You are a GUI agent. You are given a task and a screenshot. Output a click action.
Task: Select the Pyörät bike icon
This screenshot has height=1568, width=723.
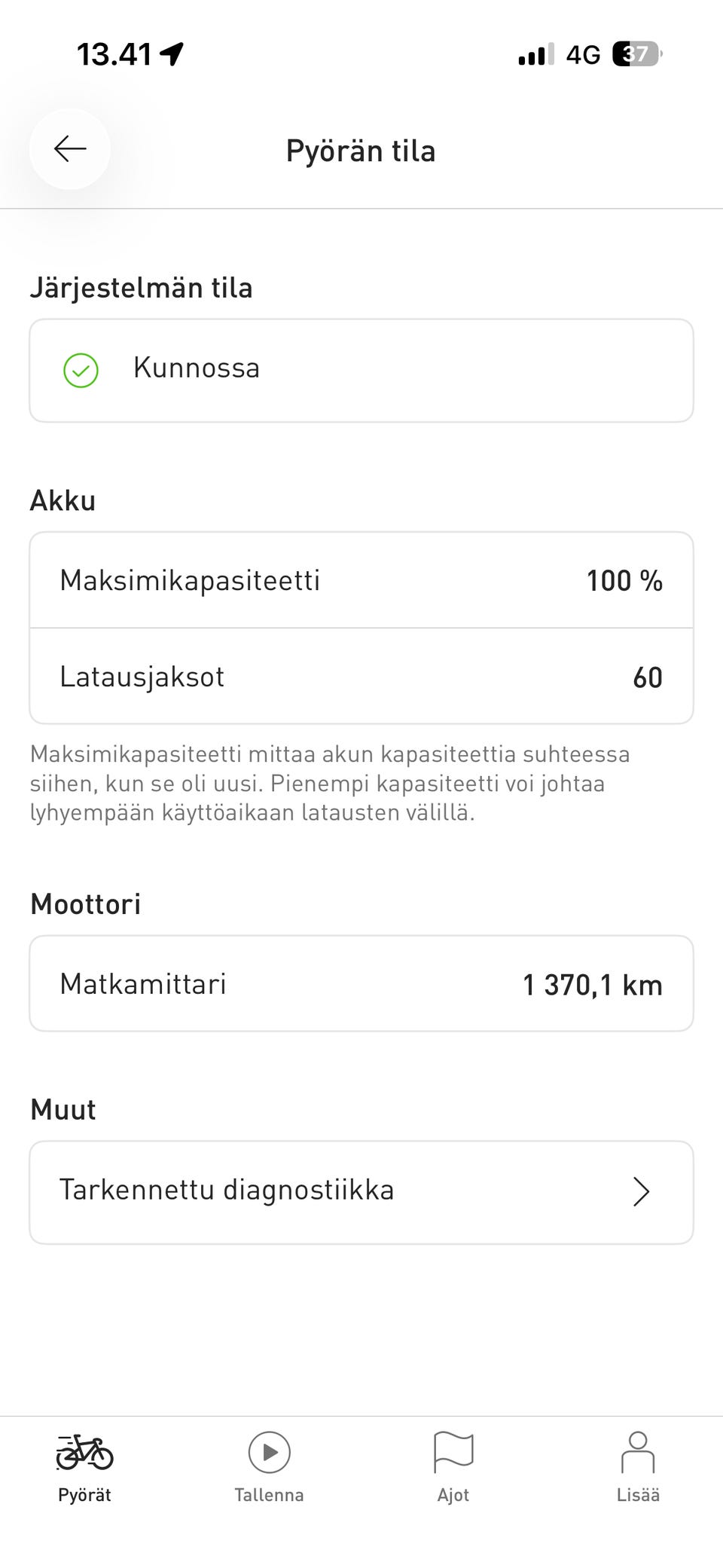(x=84, y=1455)
